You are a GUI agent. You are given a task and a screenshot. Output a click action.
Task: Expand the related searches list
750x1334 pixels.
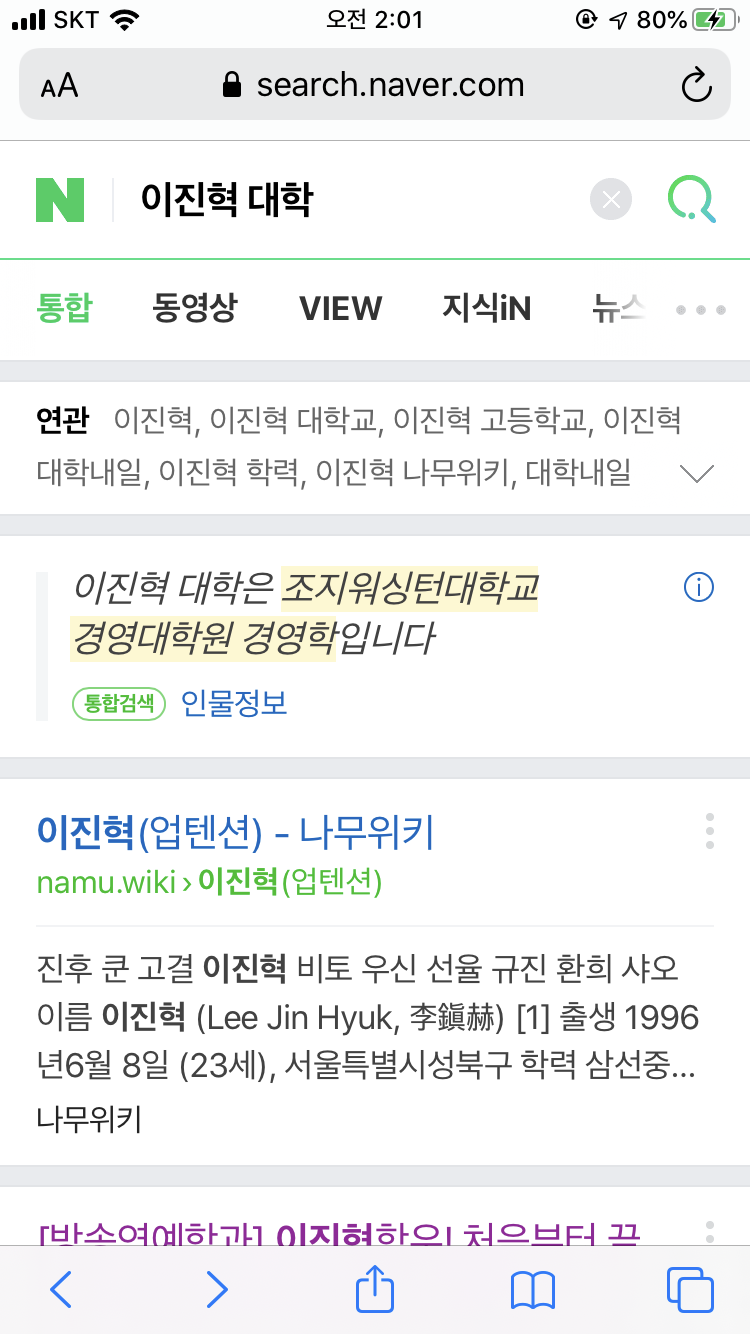[x=696, y=473]
